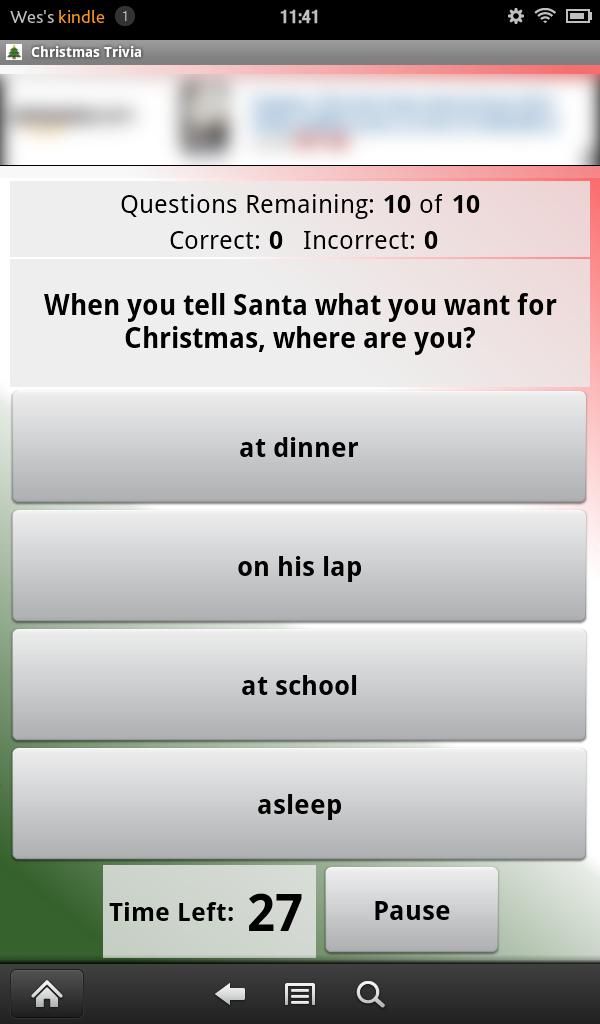
Task: Open quick settings gear in status bar
Action: 516,16
